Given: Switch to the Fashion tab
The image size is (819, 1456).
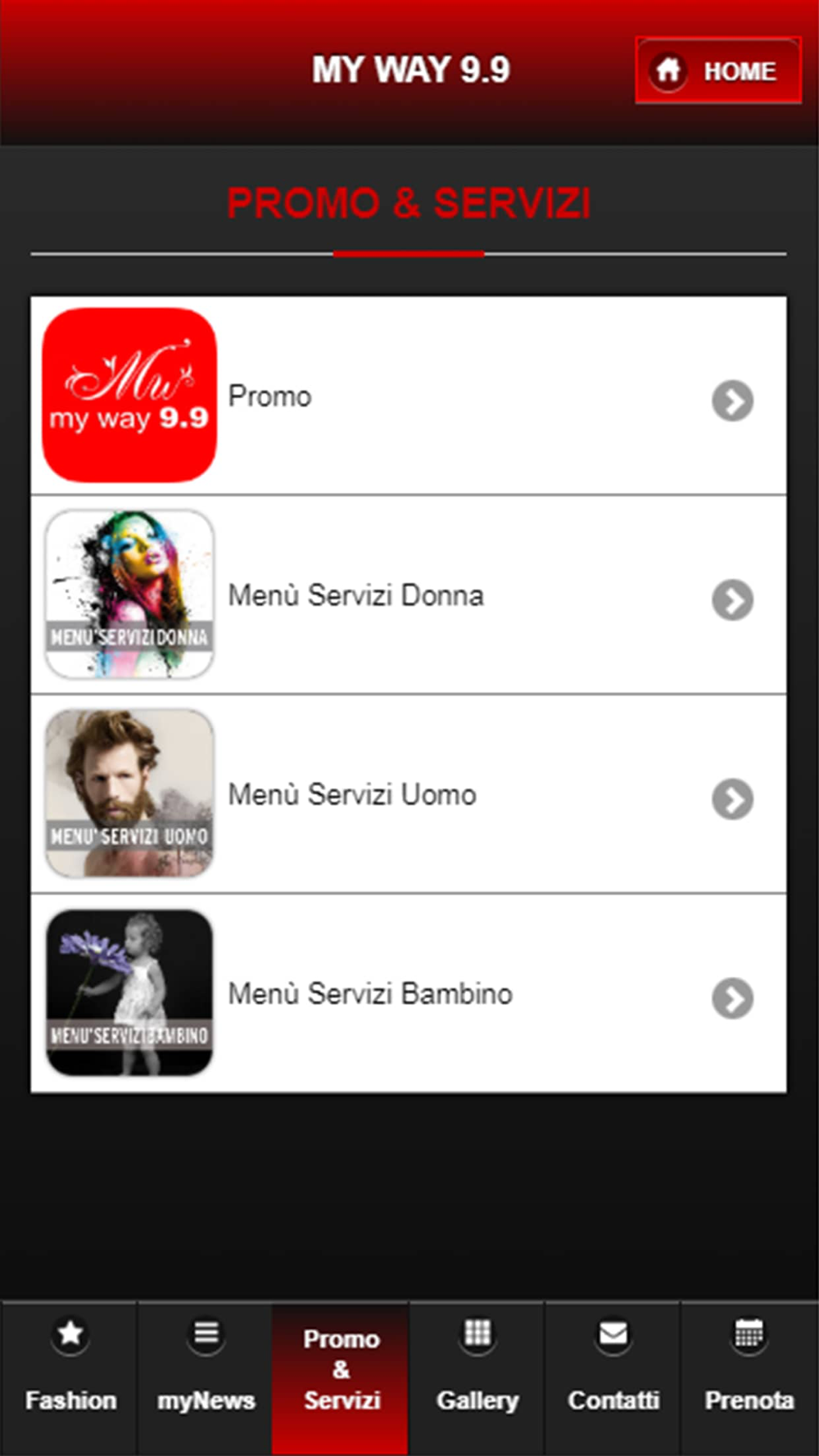Looking at the screenshot, I should [x=70, y=1379].
